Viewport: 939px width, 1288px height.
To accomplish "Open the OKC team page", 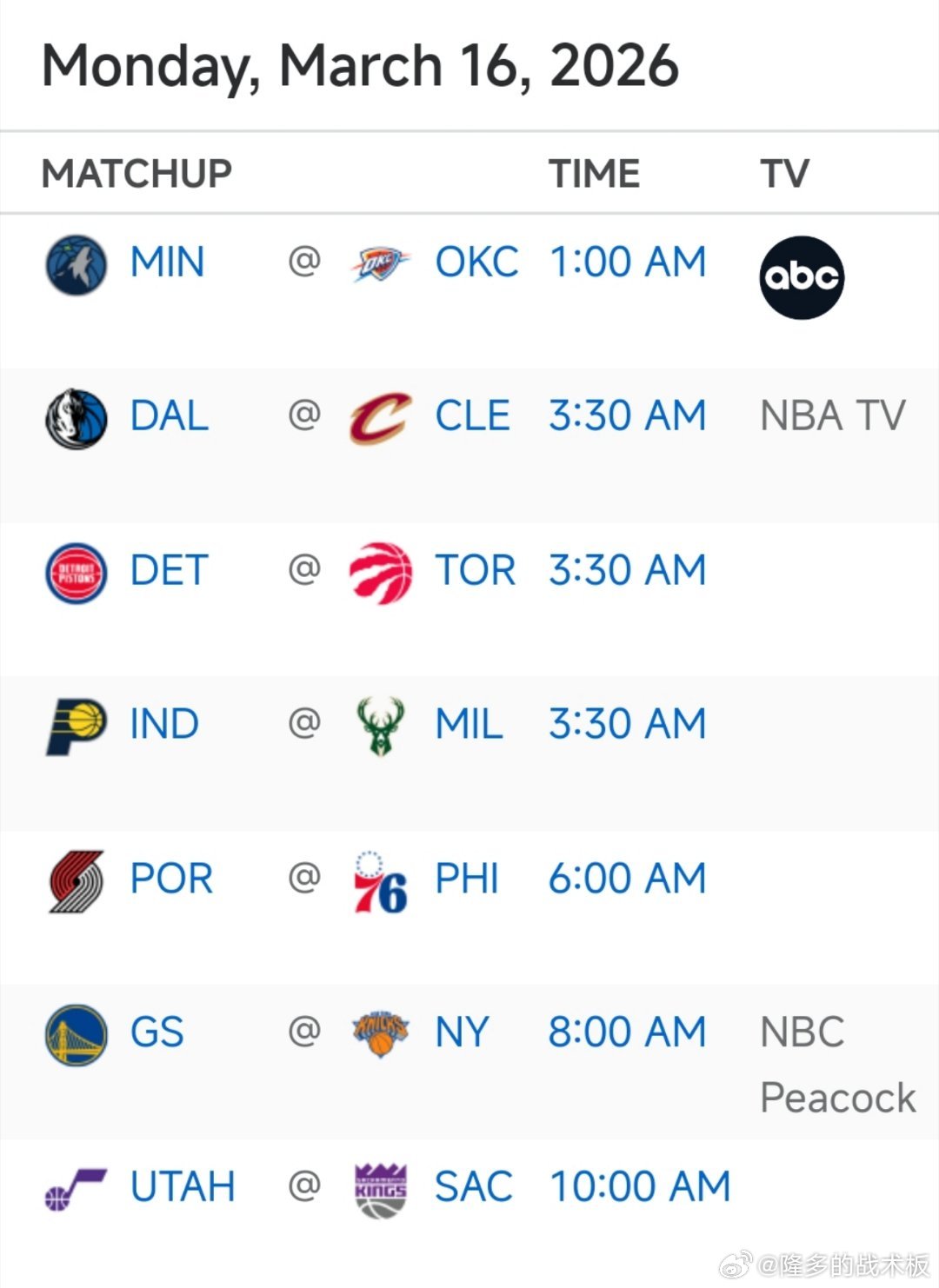I will click(476, 262).
